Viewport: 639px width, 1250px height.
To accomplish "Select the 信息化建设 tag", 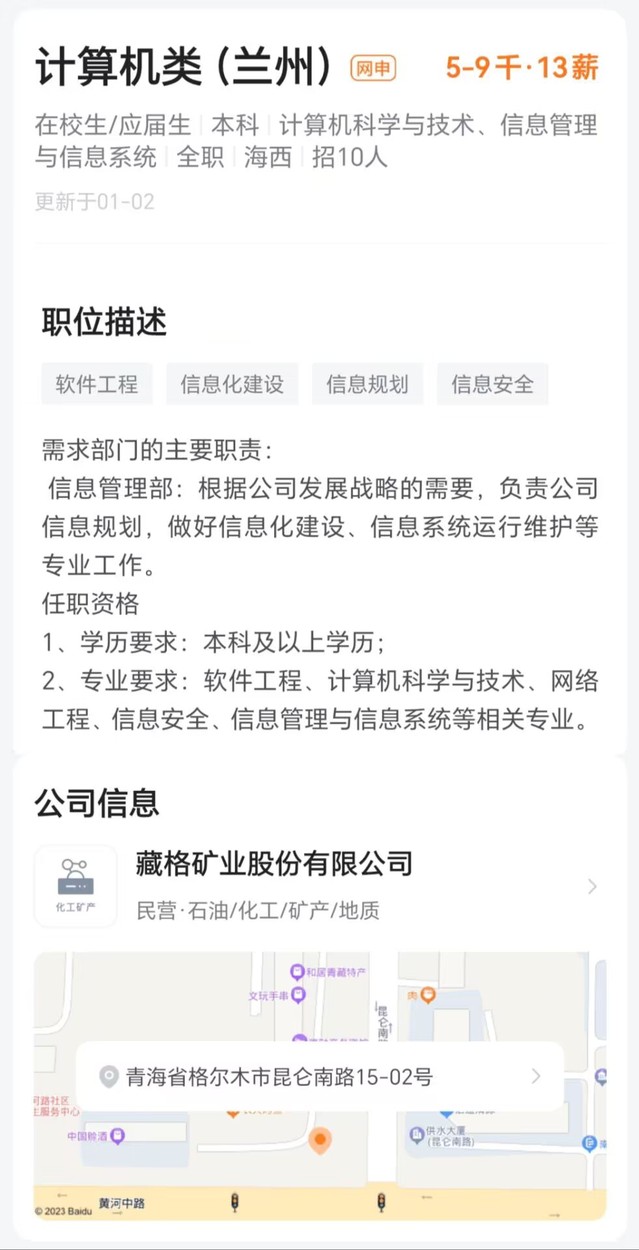I will (x=232, y=384).
